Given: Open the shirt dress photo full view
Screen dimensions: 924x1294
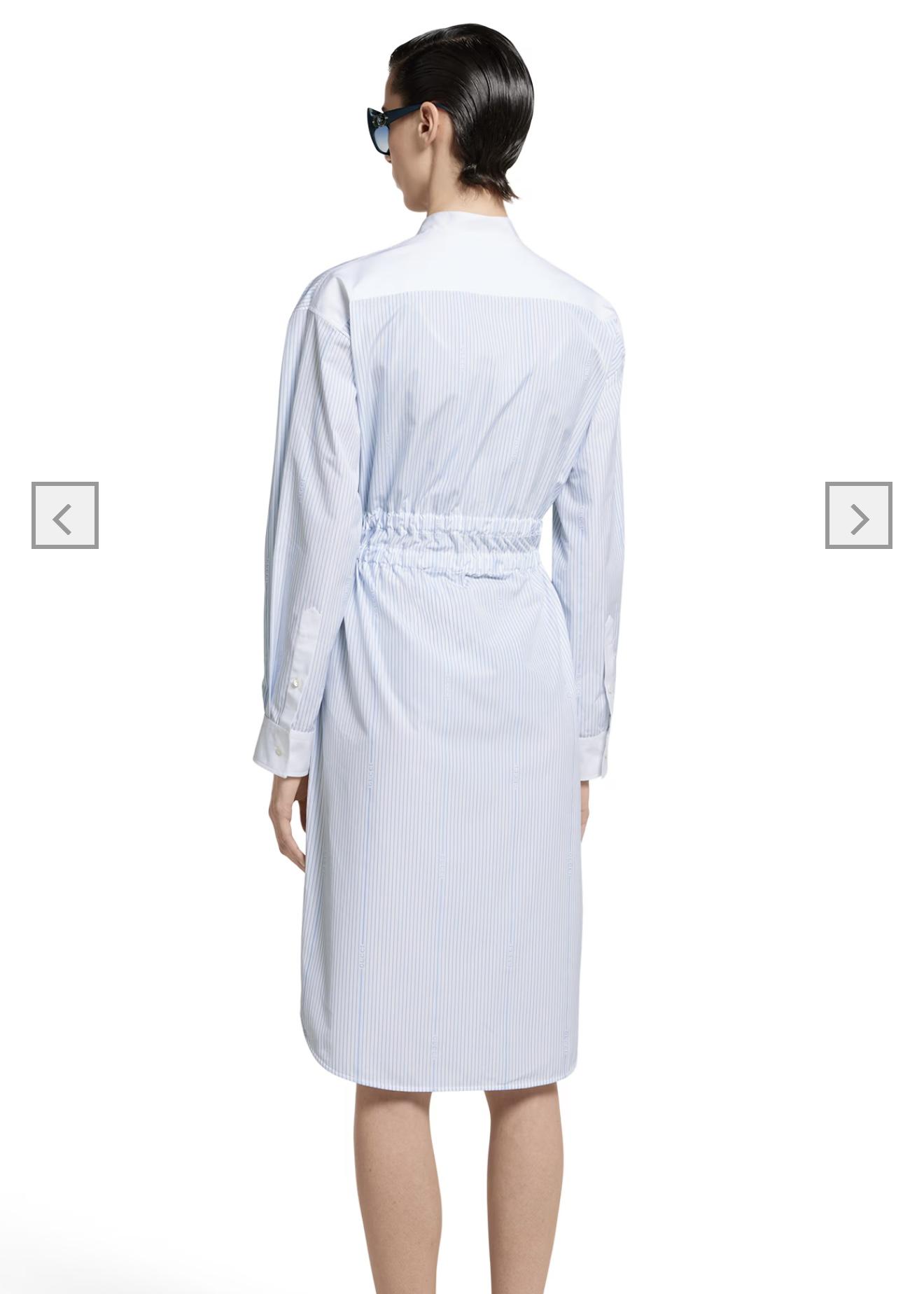Looking at the screenshot, I should click(448, 630).
